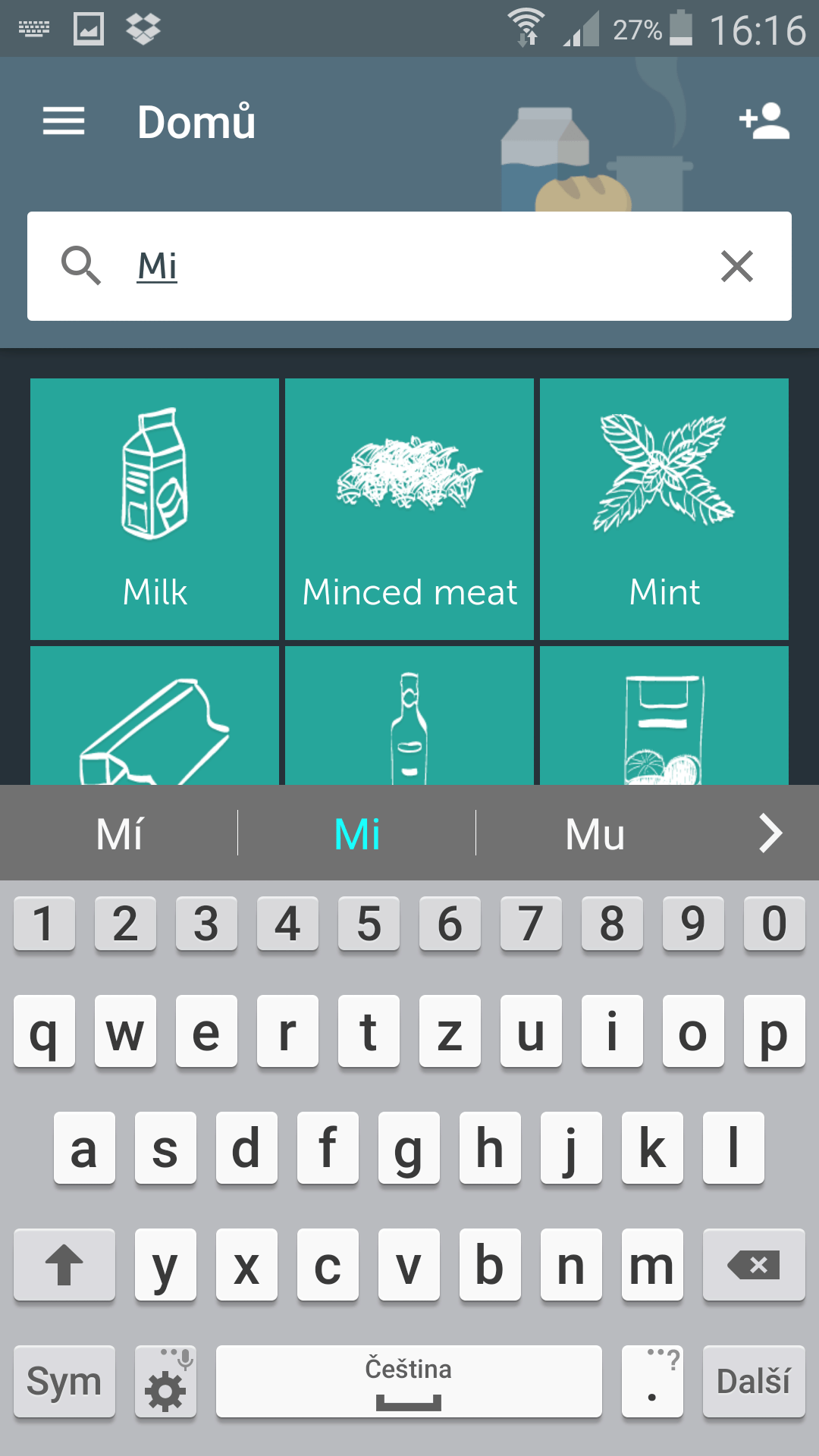Tap the add person icon
The width and height of the screenshot is (819, 1456).
[x=764, y=121]
